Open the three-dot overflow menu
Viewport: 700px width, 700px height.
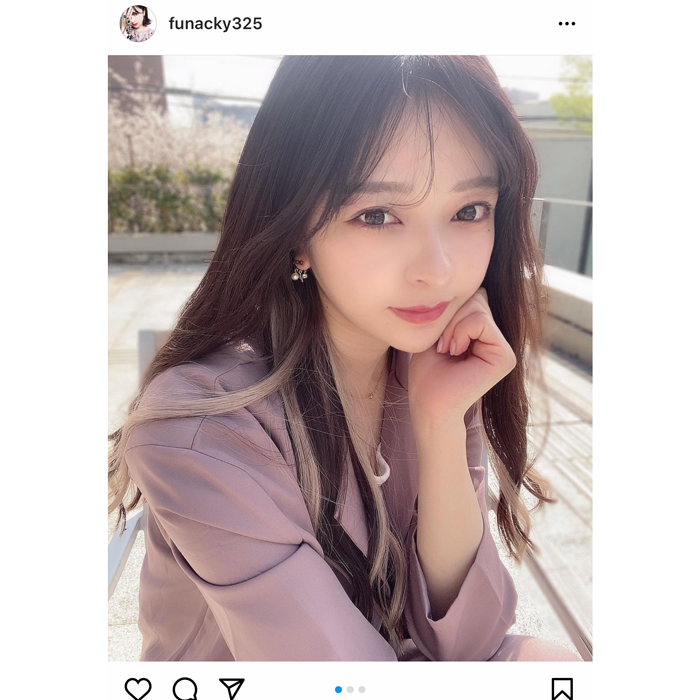click(567, 23)
